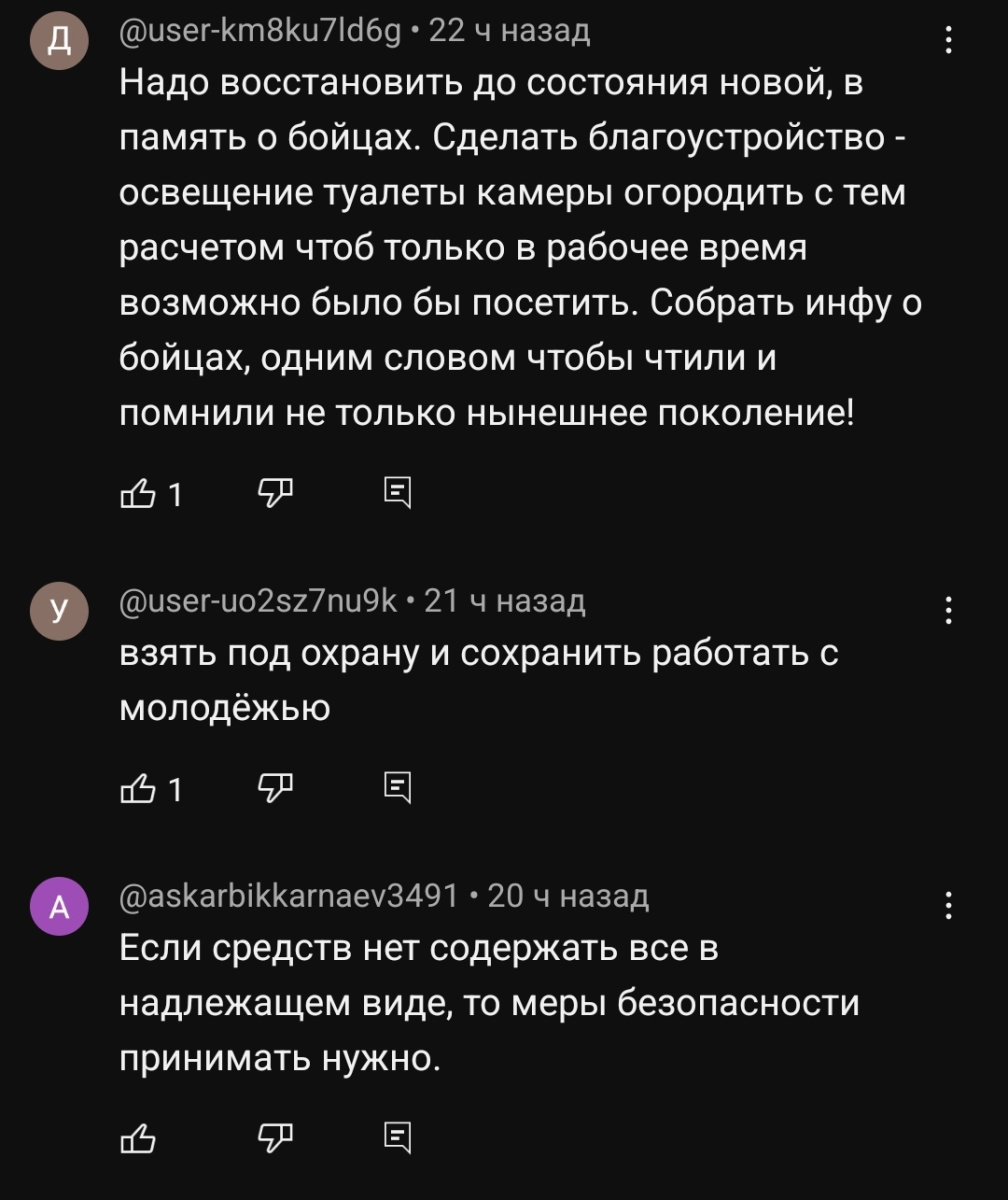
Task: Reply to the comment by @askarbikkarnaev3491
Action: [x=398, y=1137]
